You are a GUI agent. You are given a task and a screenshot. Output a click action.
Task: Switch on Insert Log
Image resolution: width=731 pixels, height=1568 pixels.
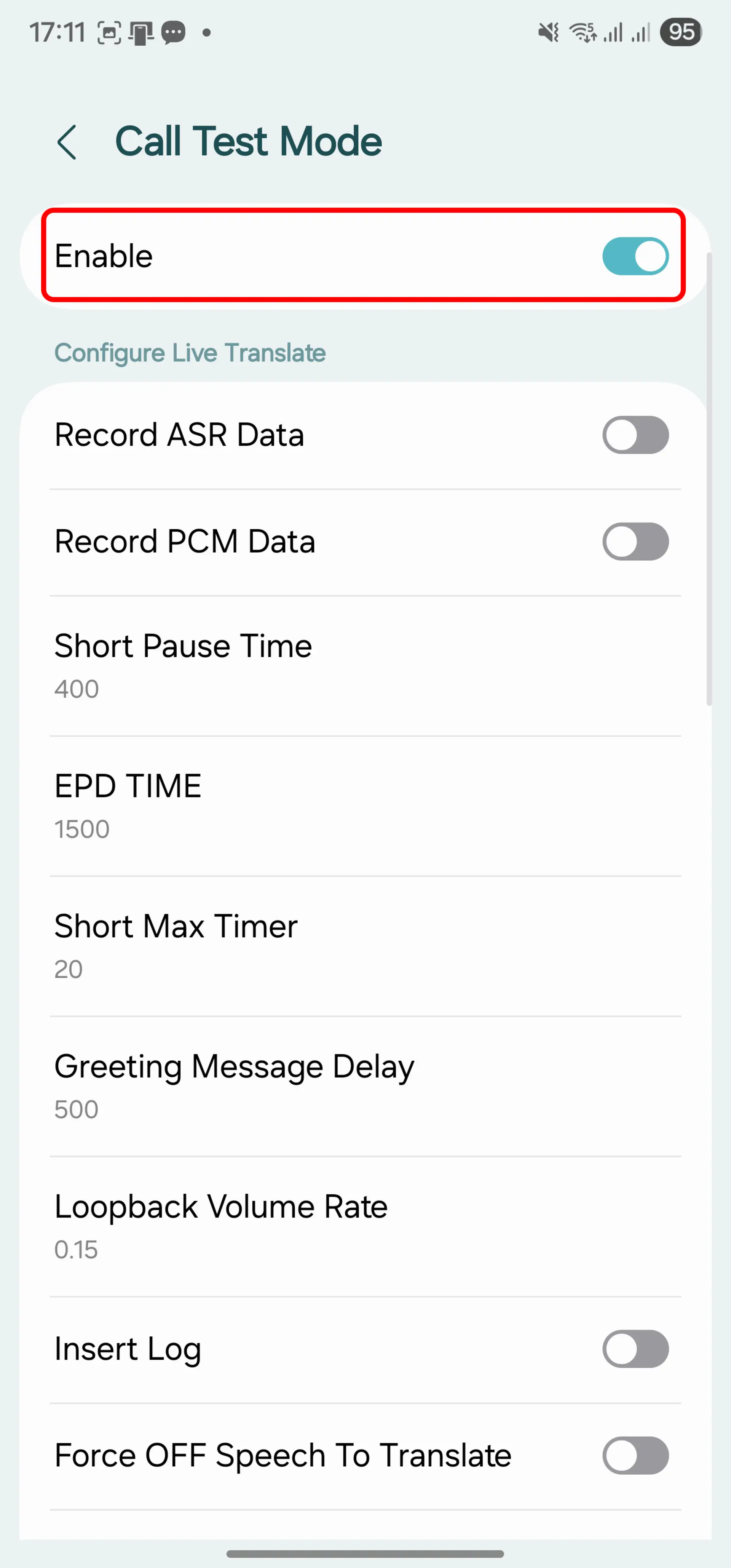(x=635, y=1349)
